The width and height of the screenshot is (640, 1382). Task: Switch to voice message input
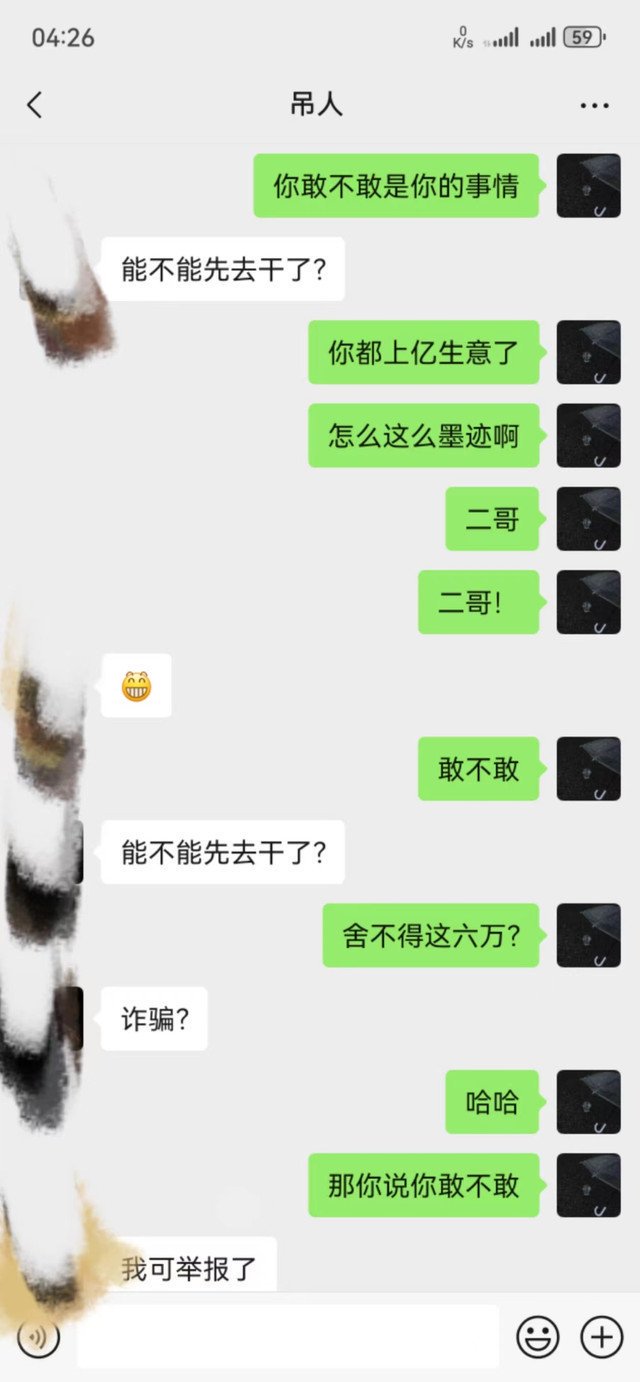point(39,1336)
